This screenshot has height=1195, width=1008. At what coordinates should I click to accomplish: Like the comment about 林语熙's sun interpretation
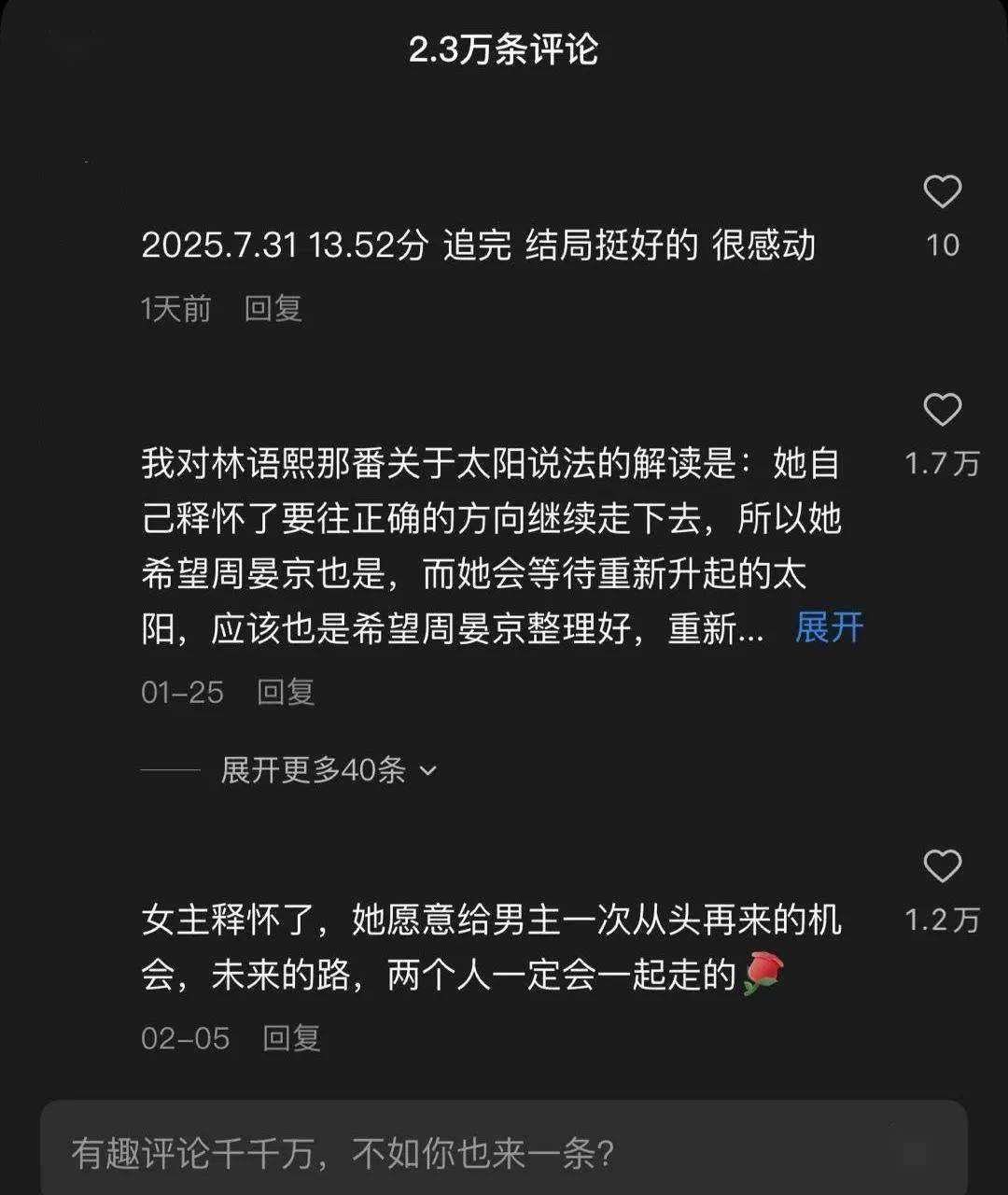tap(942, 411)
